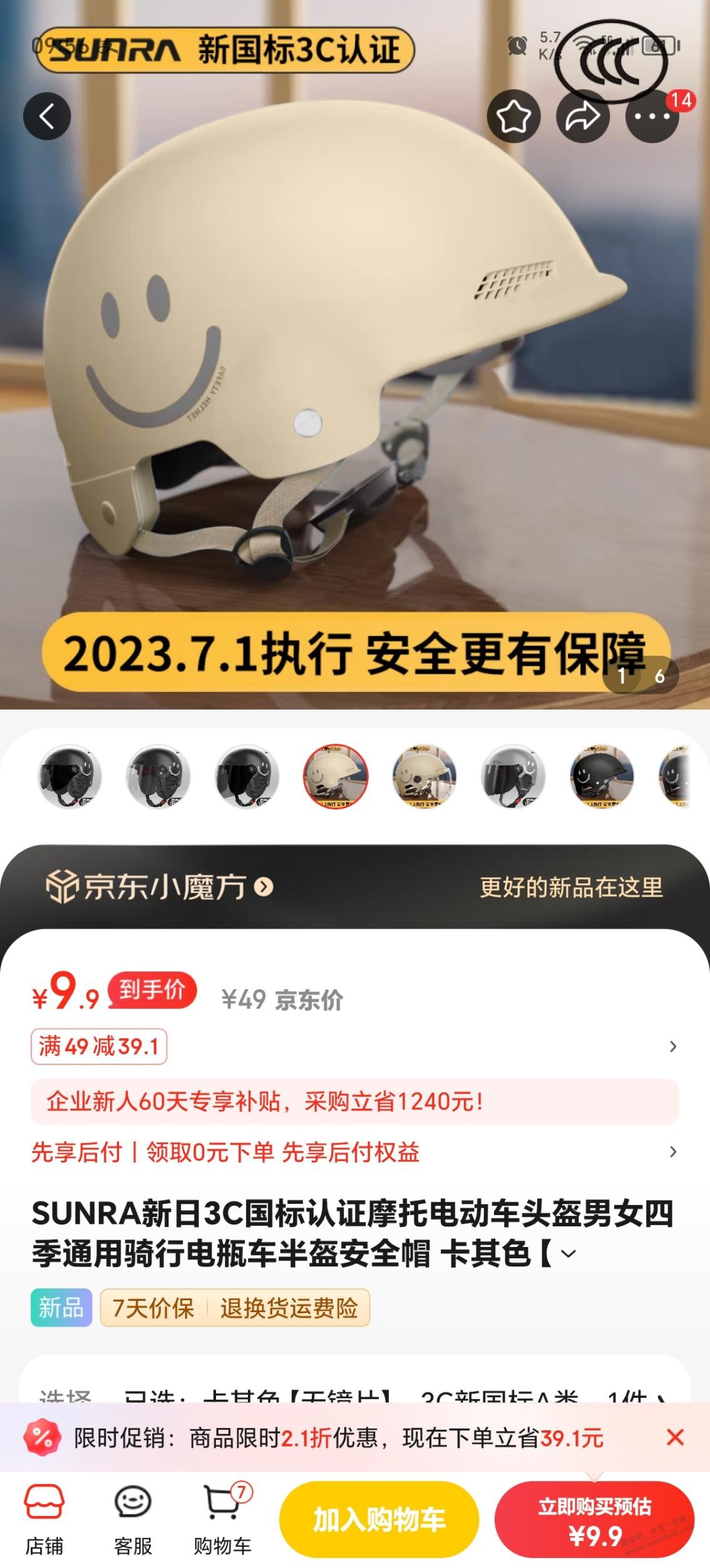Go back to the previous page
Screen dimensions: 710x1568
[x=47, y=116]
